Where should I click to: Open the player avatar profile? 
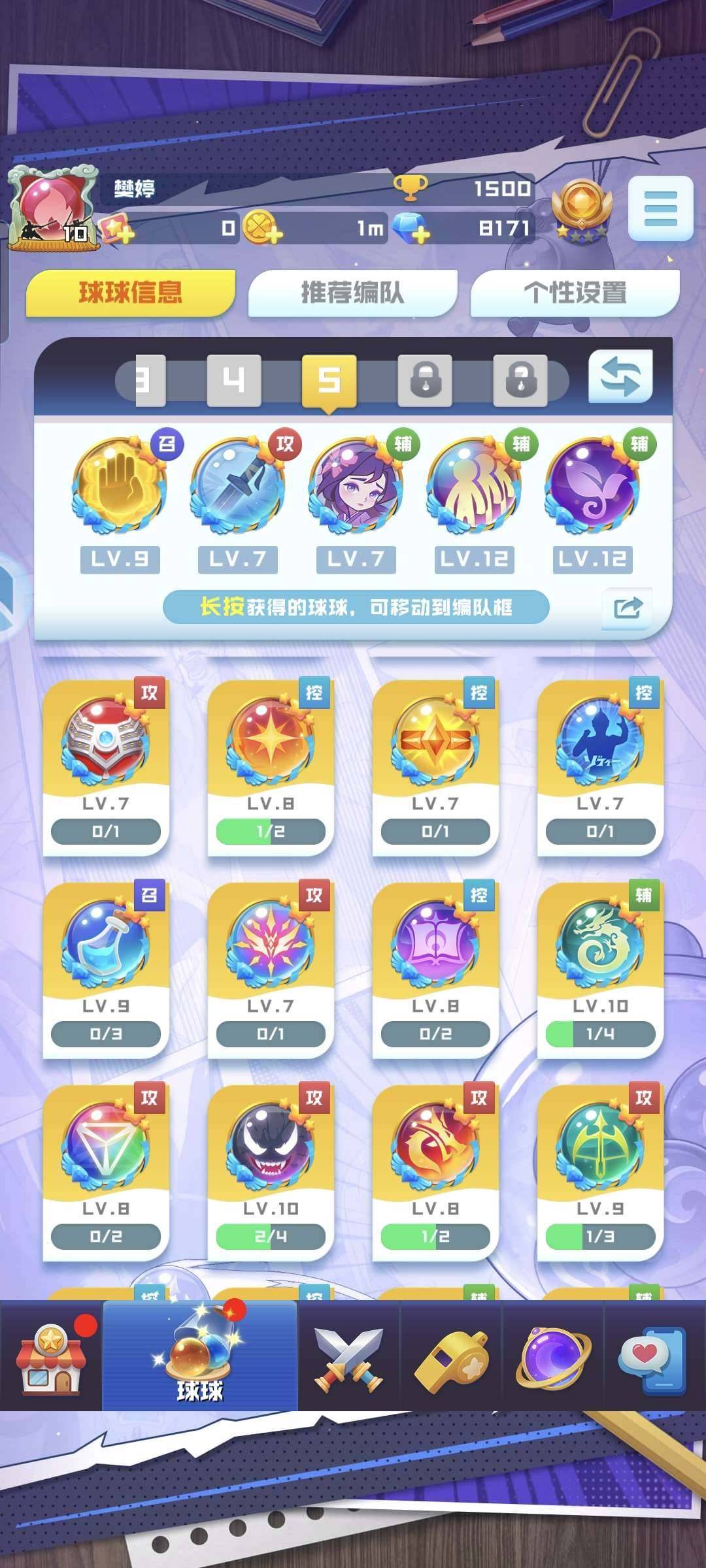[x=52, y=209]
